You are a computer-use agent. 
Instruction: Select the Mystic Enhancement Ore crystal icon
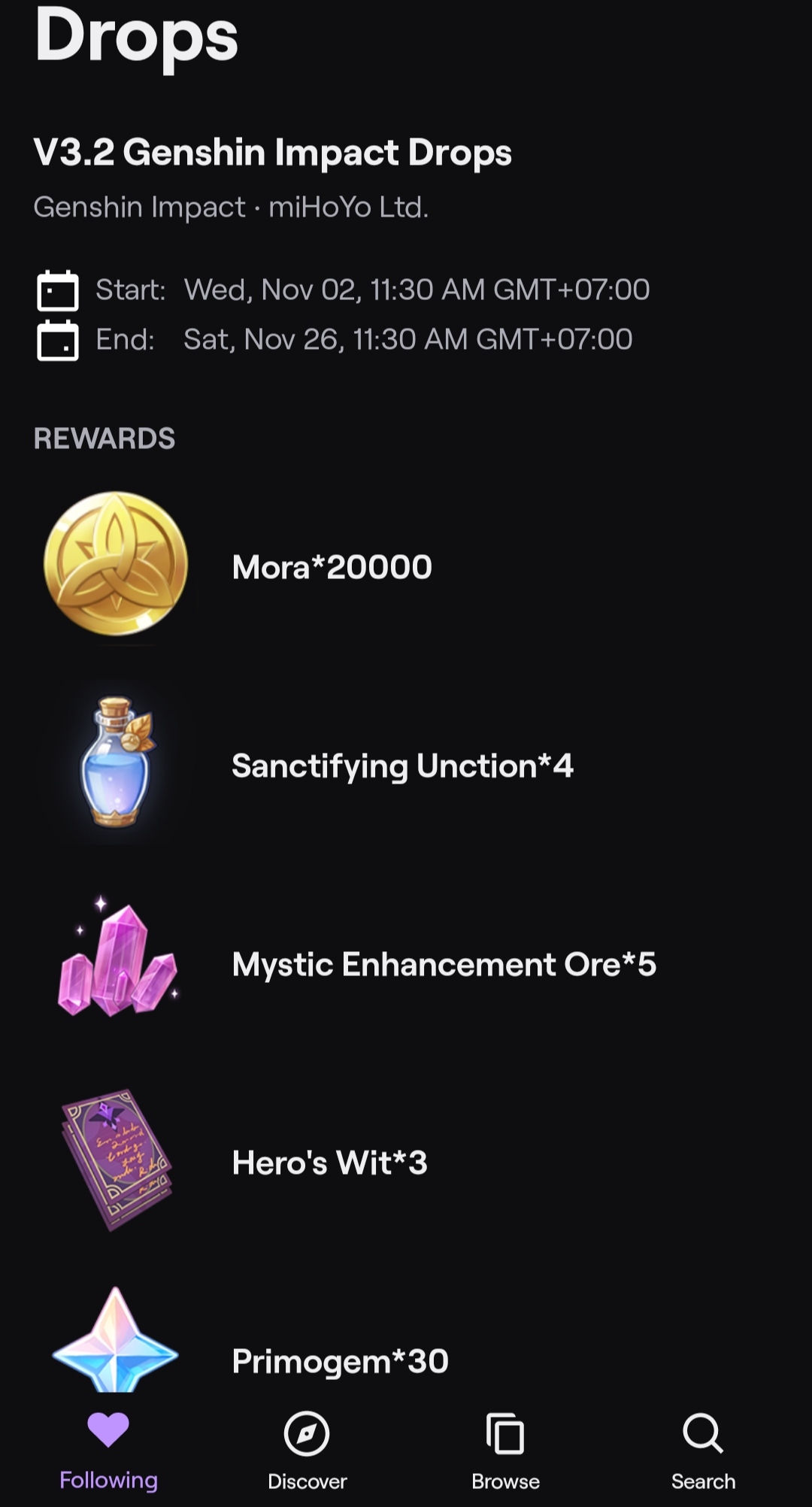pyautogui.click(x=117, y=964)
